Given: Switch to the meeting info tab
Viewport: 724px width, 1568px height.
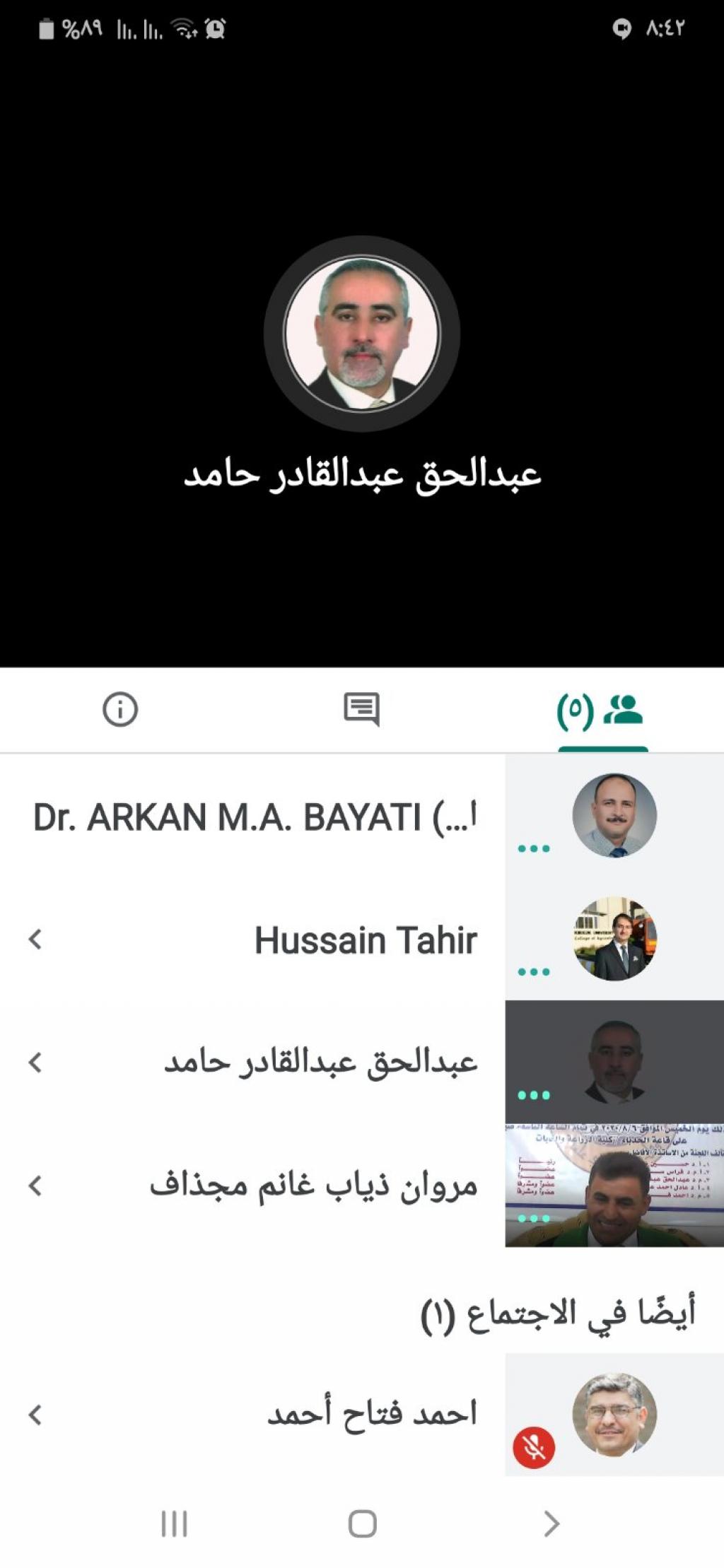Looking at the screenshot, I should point(119,709).
